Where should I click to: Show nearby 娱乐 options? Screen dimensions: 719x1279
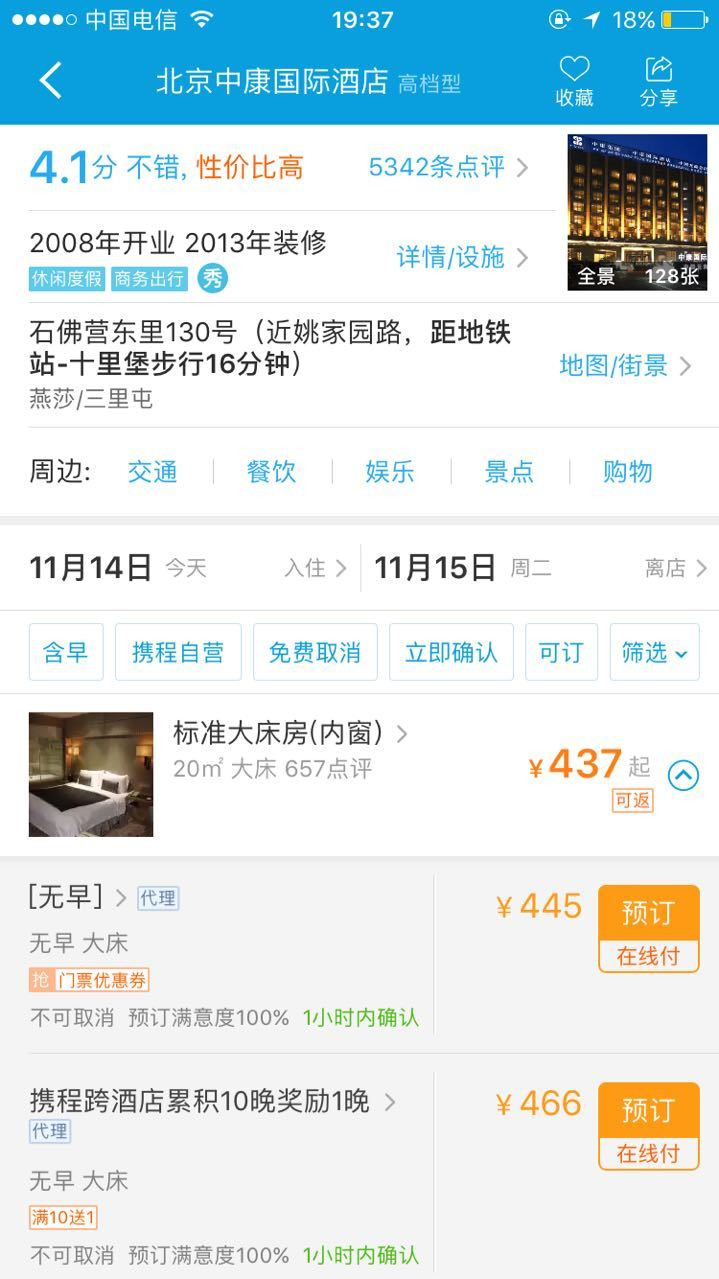[x=390, y=471]
